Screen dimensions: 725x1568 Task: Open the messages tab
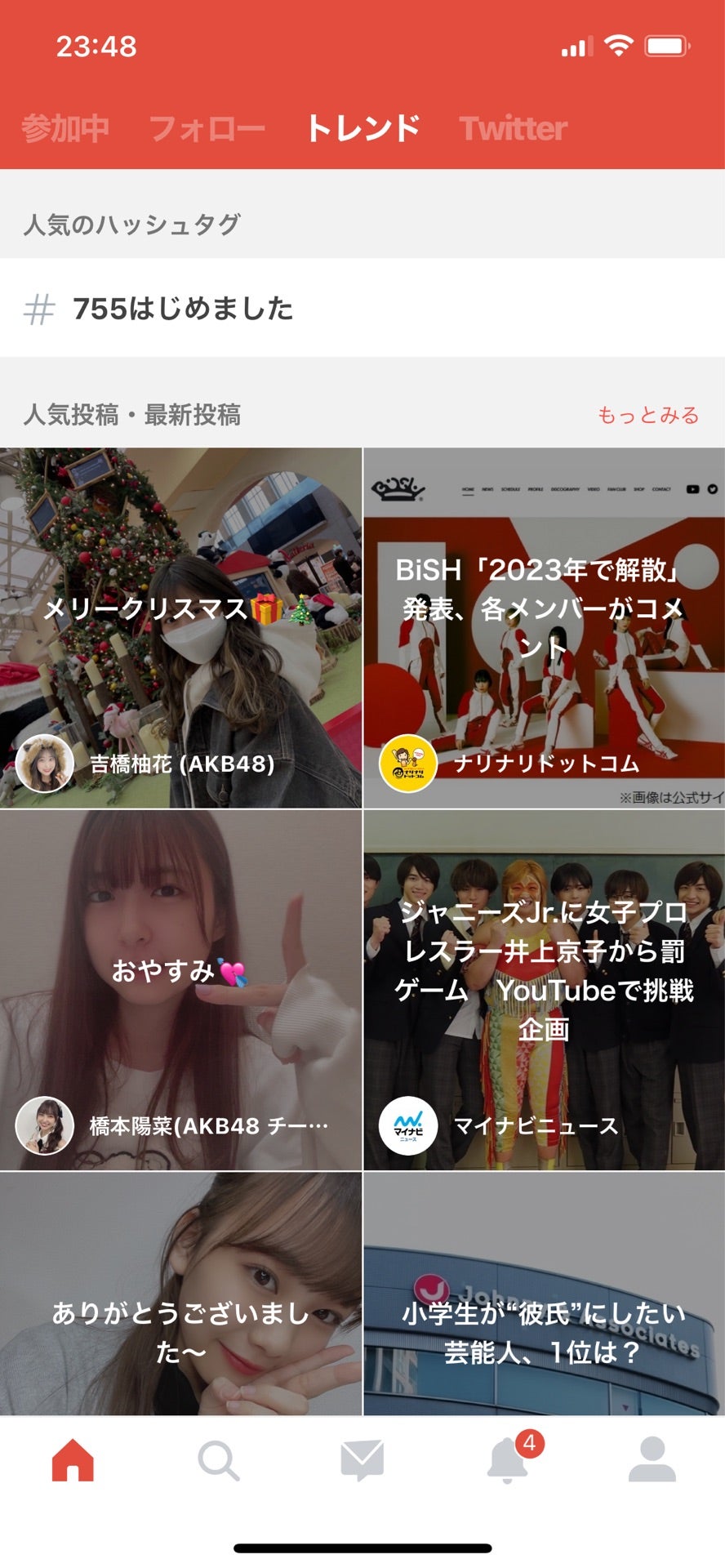(x=362, y=1459)
